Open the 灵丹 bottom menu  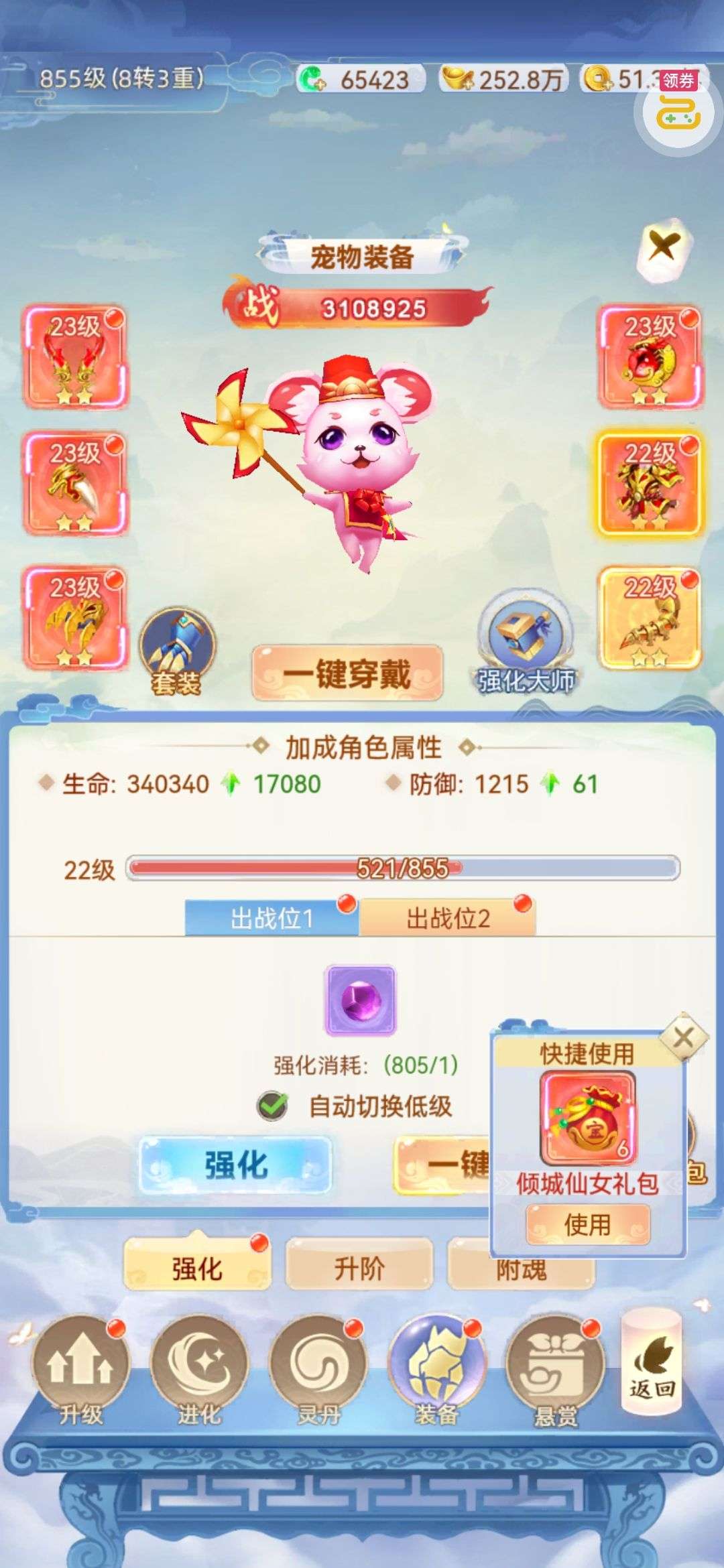click(318, 1368)
